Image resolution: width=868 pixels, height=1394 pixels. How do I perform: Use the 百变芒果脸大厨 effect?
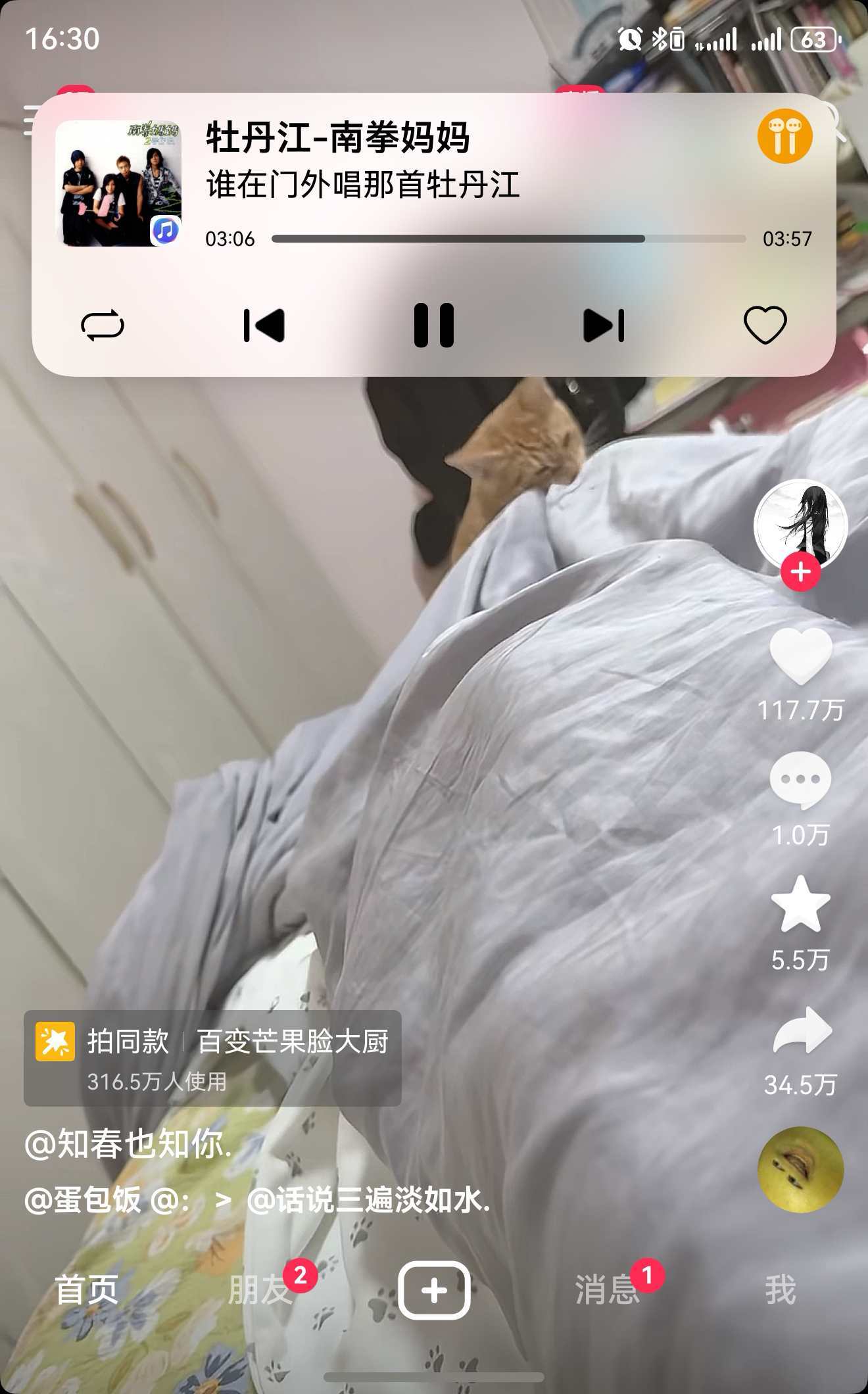click(x=212, y=1057)
